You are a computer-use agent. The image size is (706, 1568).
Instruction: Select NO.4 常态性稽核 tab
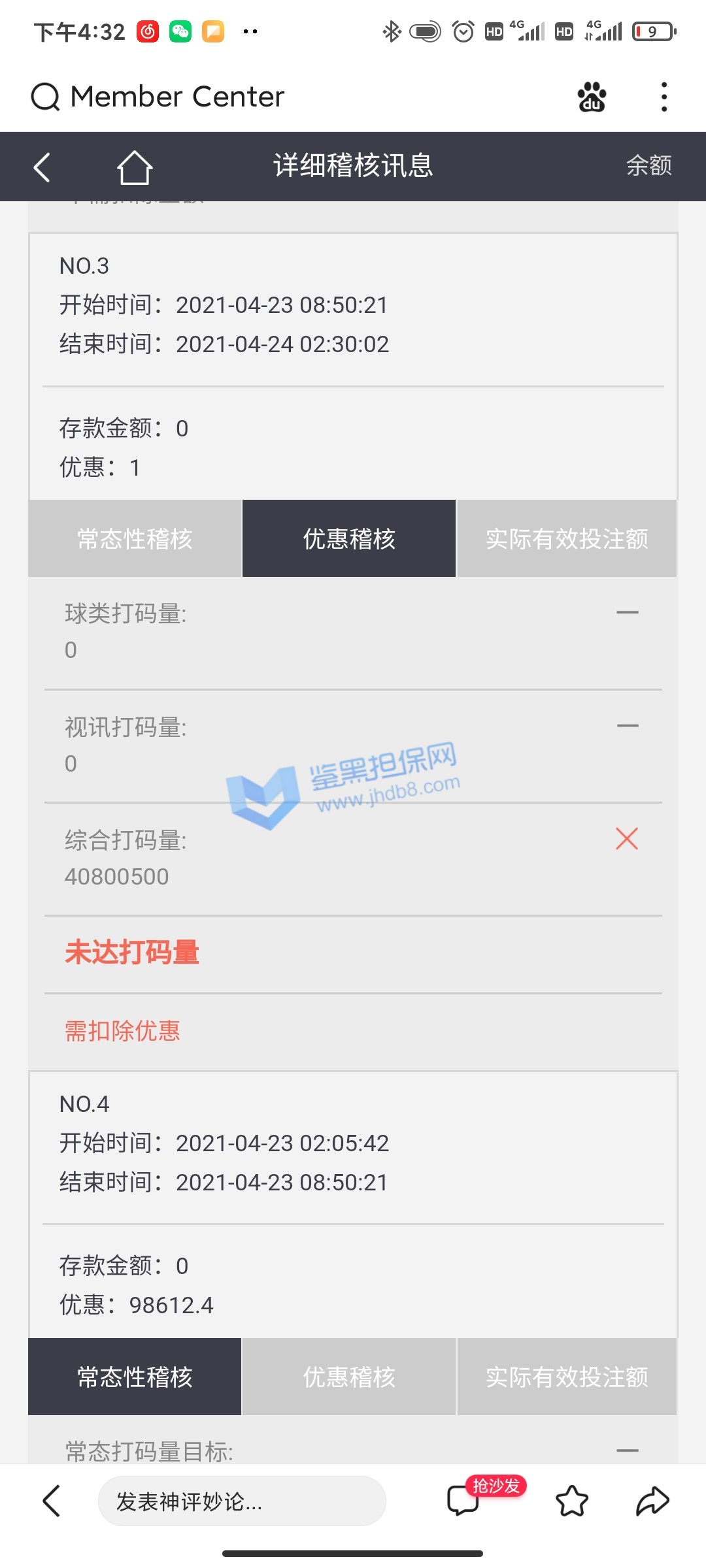click(x=135, y=1377)
